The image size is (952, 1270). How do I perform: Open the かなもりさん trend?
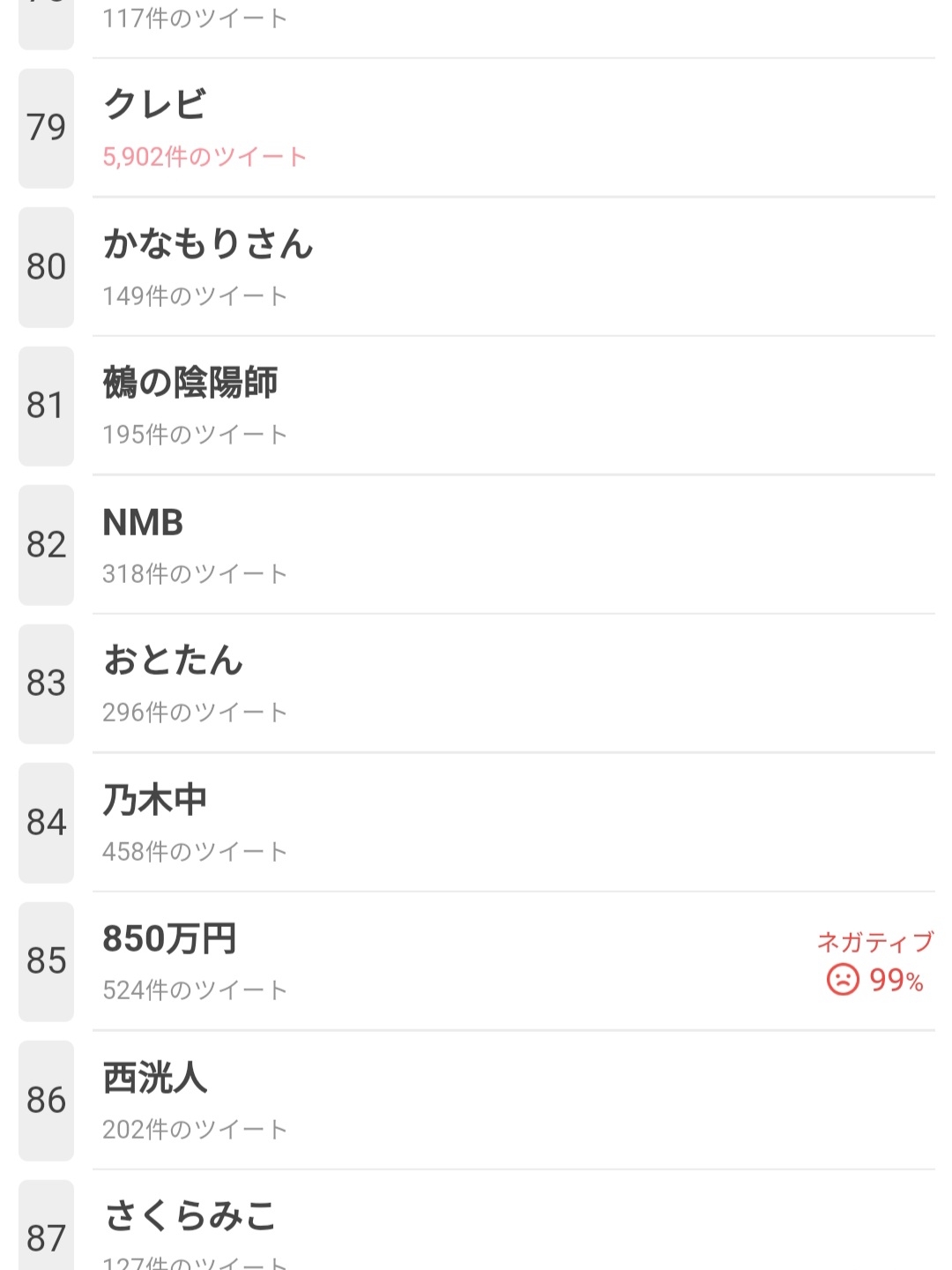point(476,267)
